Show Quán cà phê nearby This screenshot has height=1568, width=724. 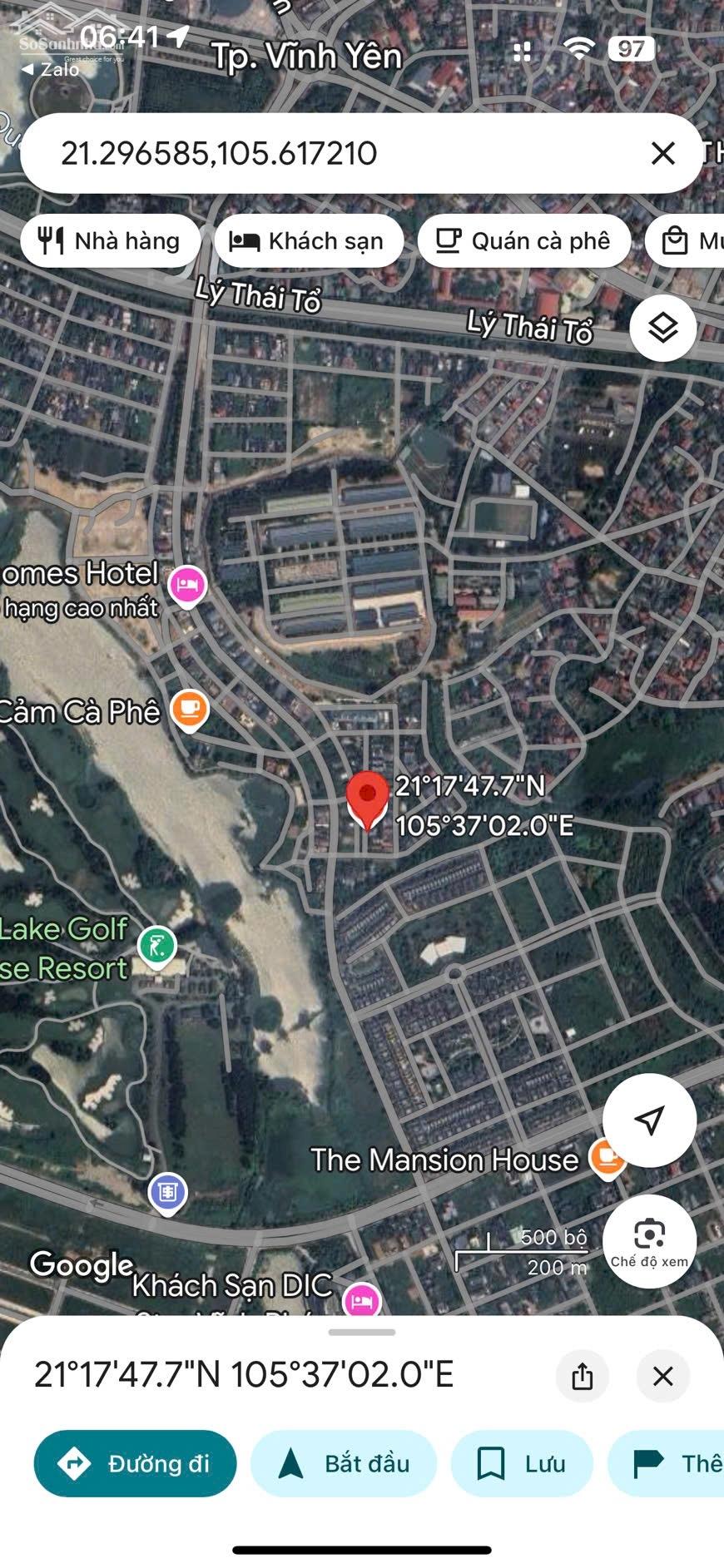click(x=523, y=241)
